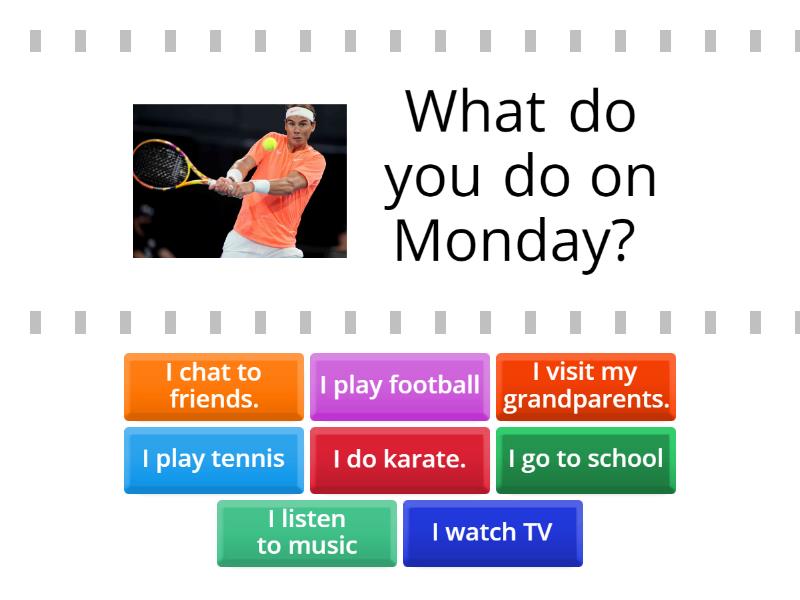800x600 pixels.
Task: Select the answer 'I chat to friends.'
Action: [214, 386]
